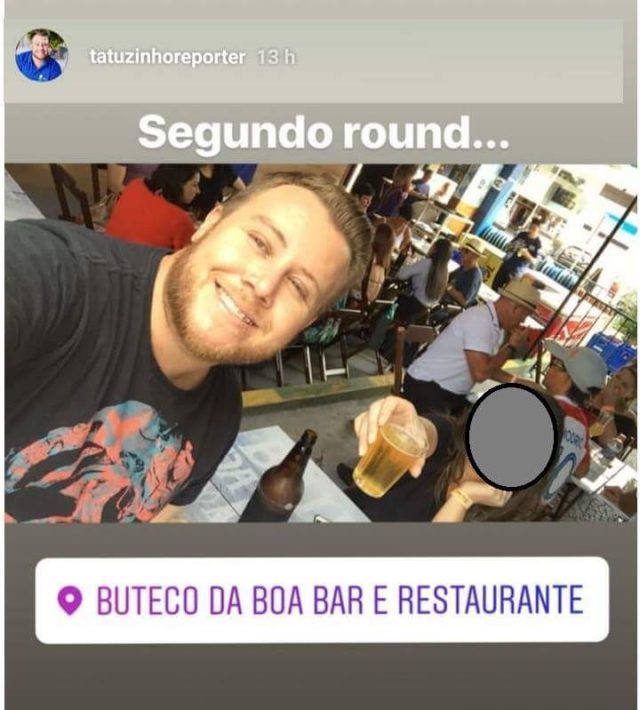Open the Buteco da Boa location sticker
Image resolution: width=640 pixels, height=710 pixels.
321,600
